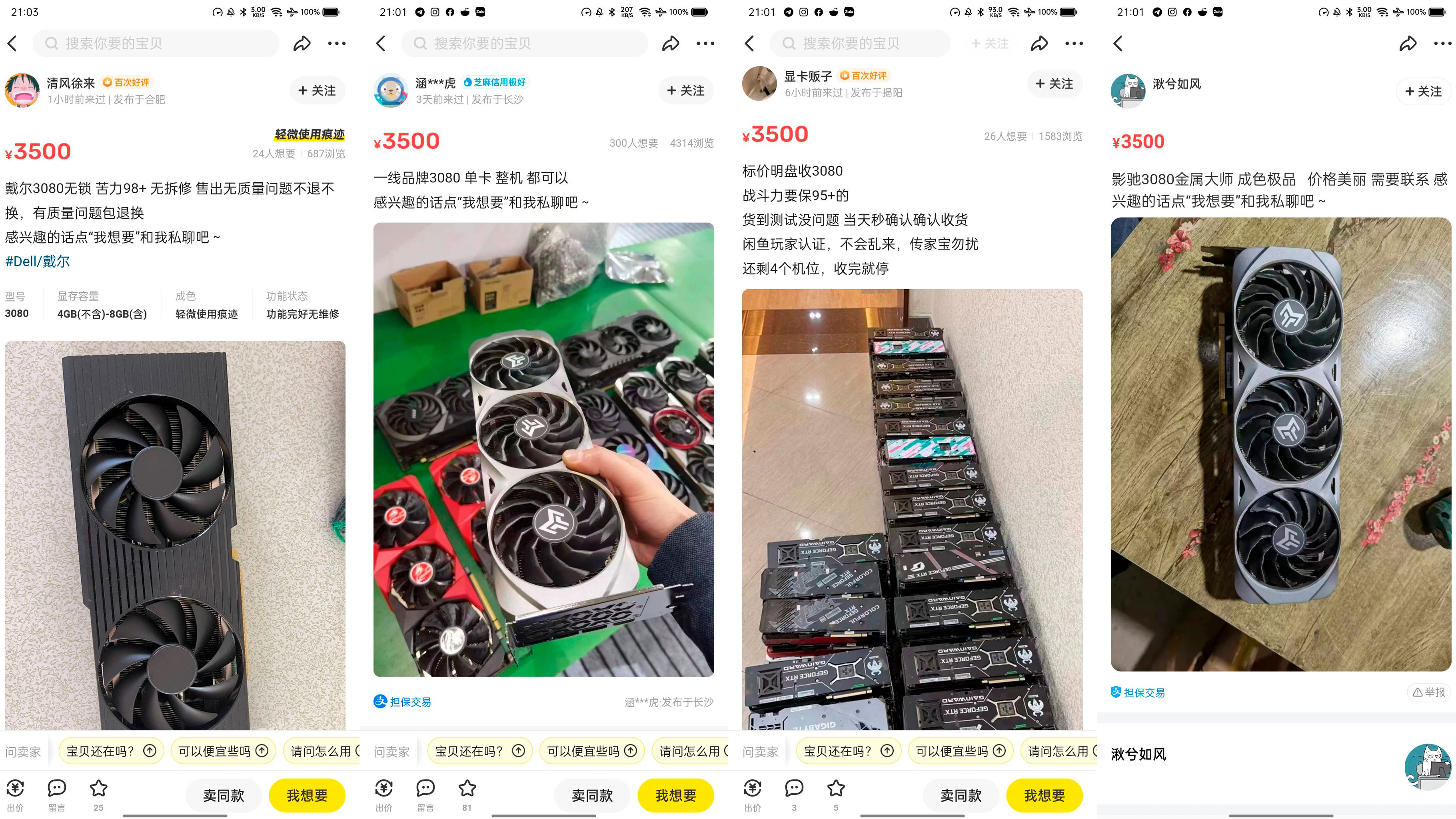Follow seller 清风徐来
1456x819 pixels.
(317, 90)
